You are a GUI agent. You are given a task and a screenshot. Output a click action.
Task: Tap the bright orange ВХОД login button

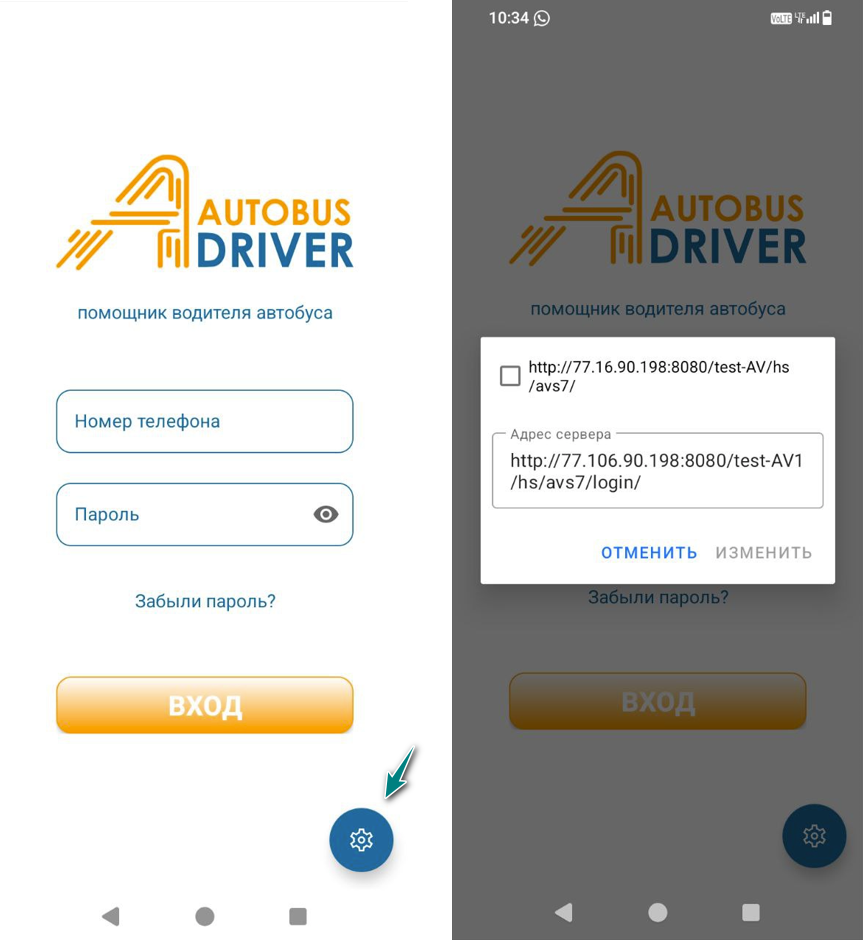[204, 705]
